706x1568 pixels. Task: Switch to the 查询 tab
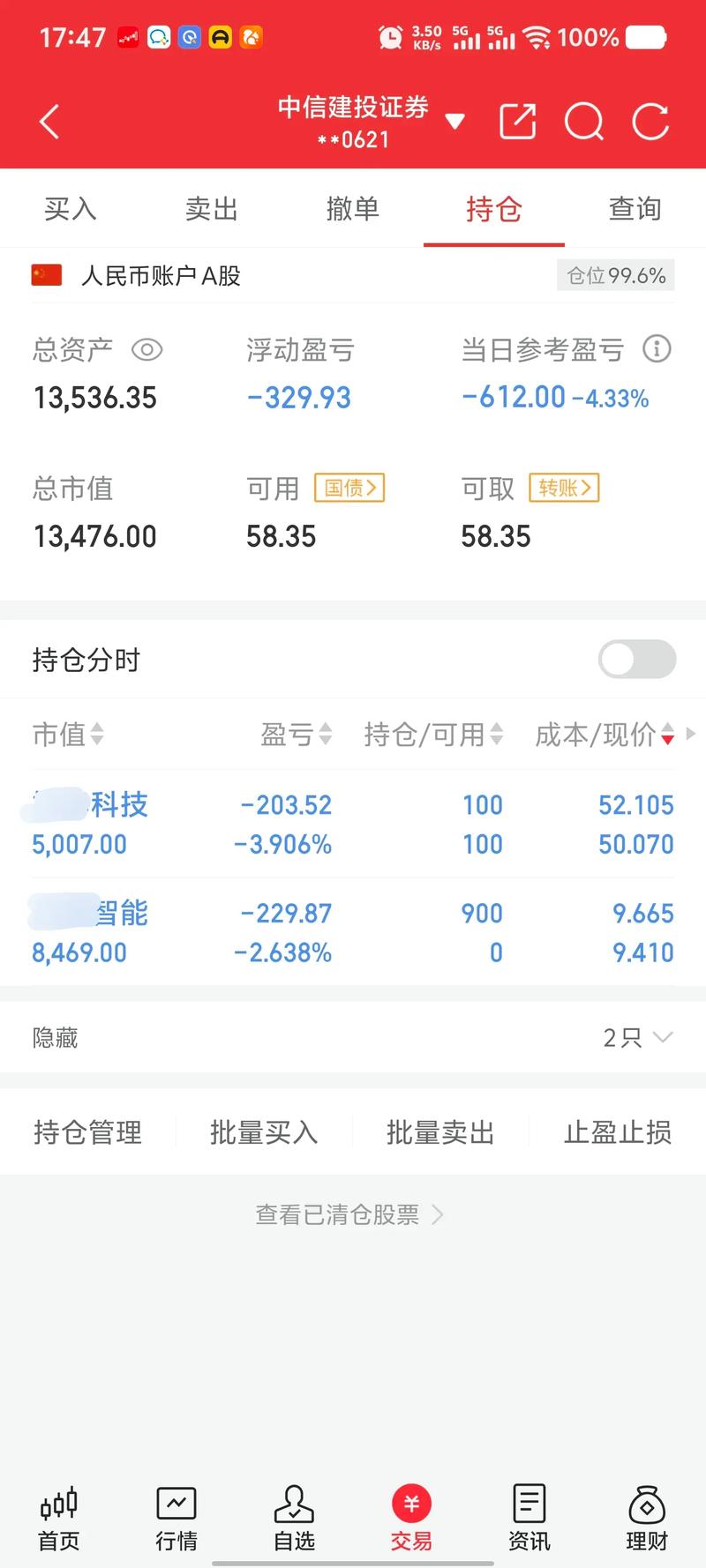[x=635, y=209]
